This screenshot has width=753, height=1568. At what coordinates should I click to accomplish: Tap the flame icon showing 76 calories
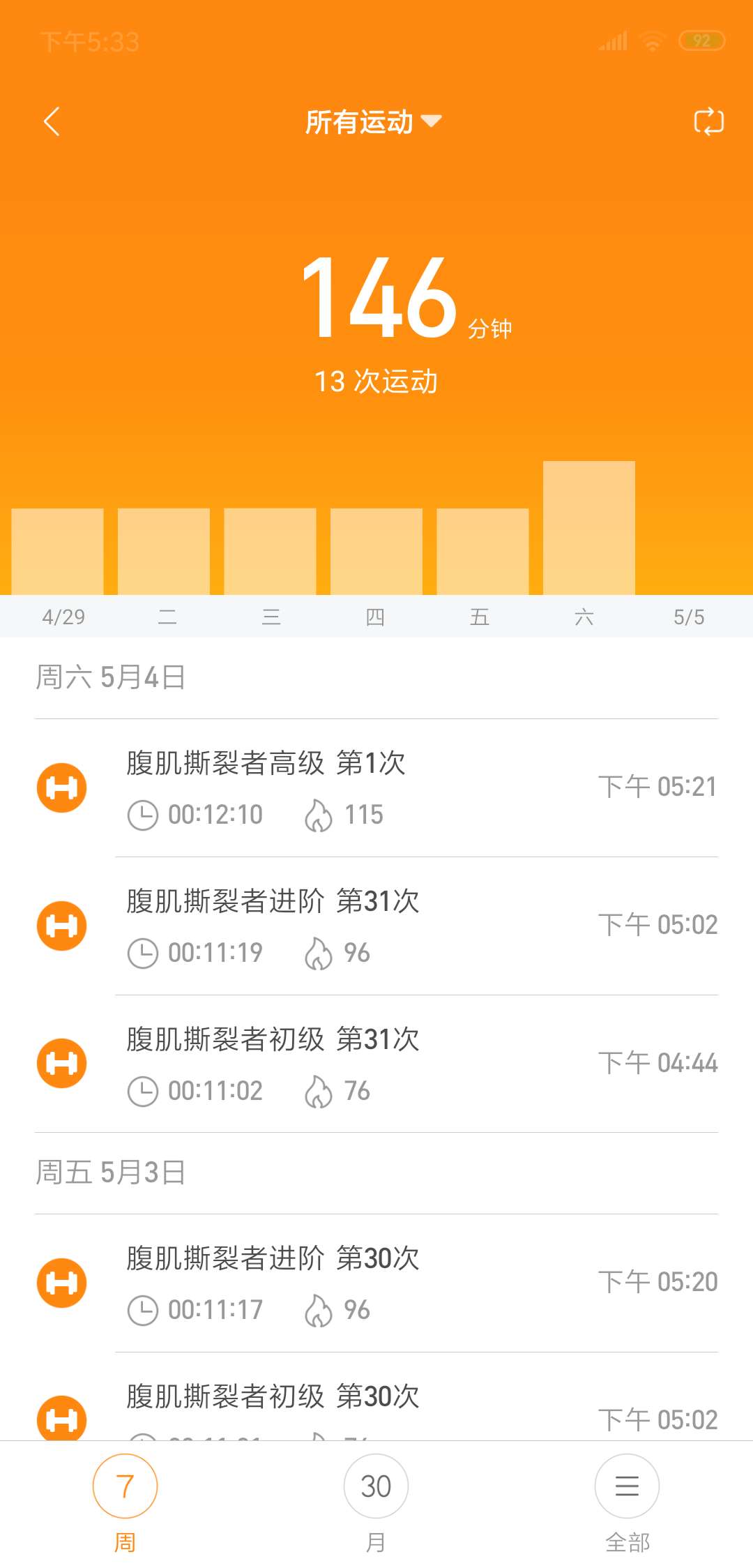click(x=319, y=1090)
